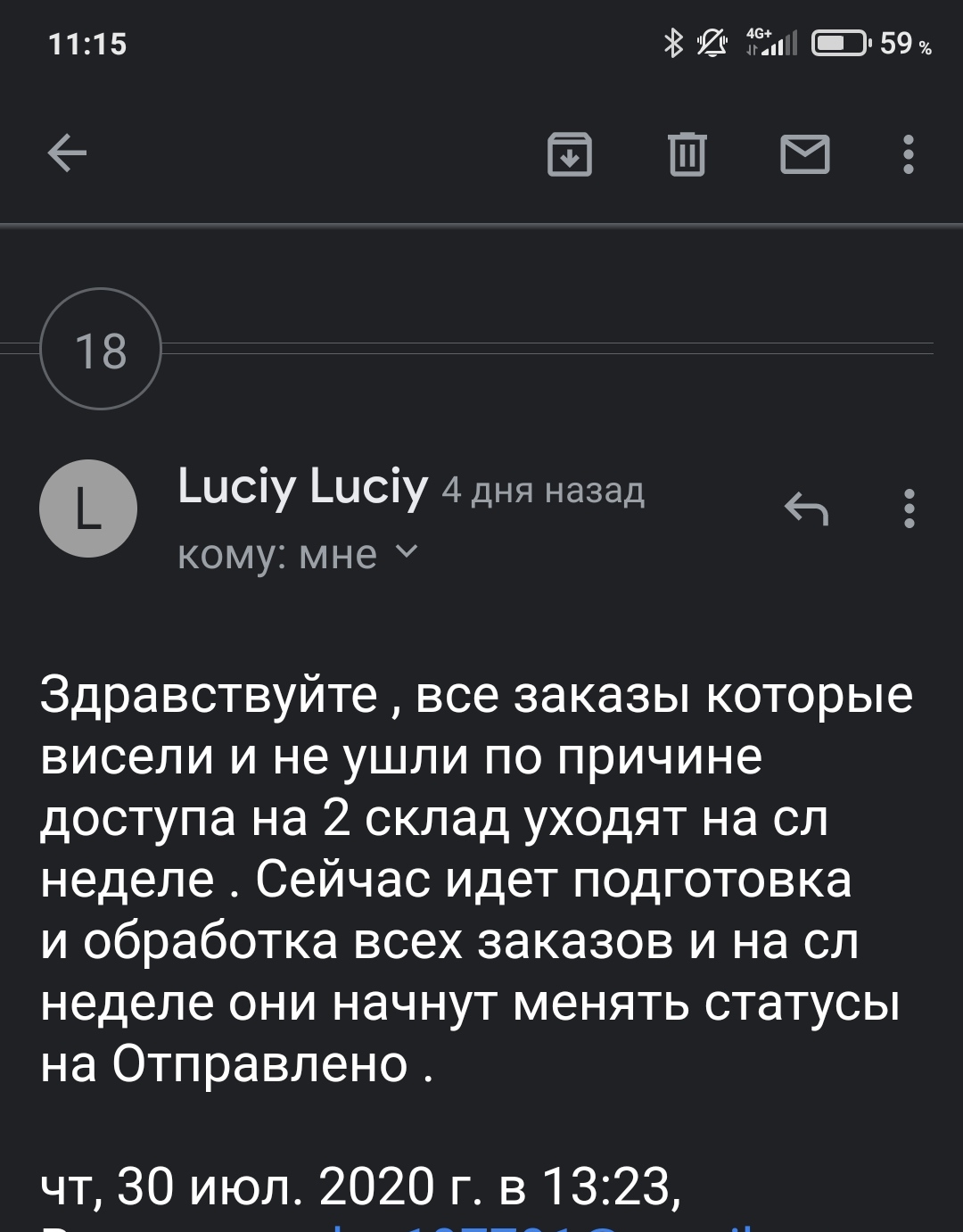
Task: Expand recipient details next to 'кому: мне'
Action: 406,552
